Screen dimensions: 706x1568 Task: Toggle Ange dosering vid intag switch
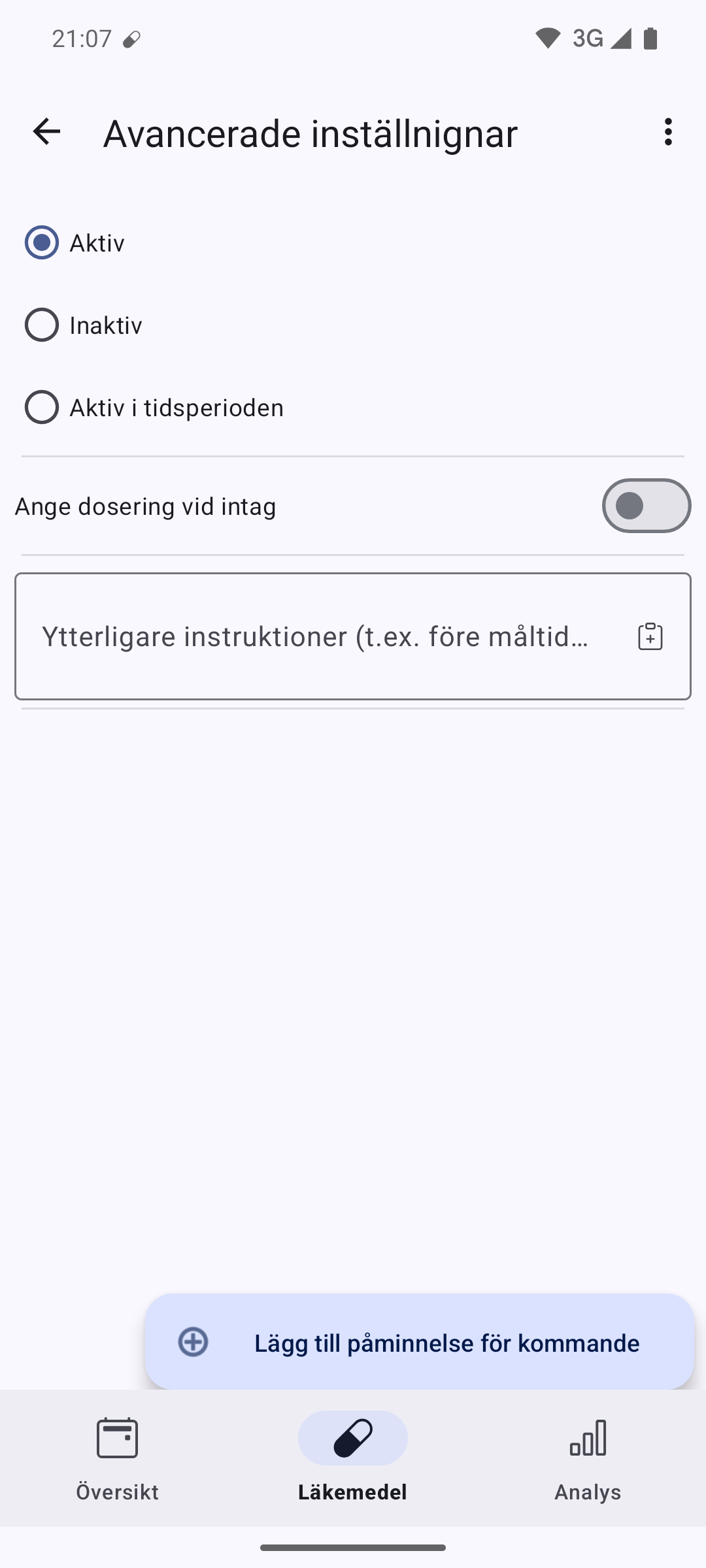[646, 506]
